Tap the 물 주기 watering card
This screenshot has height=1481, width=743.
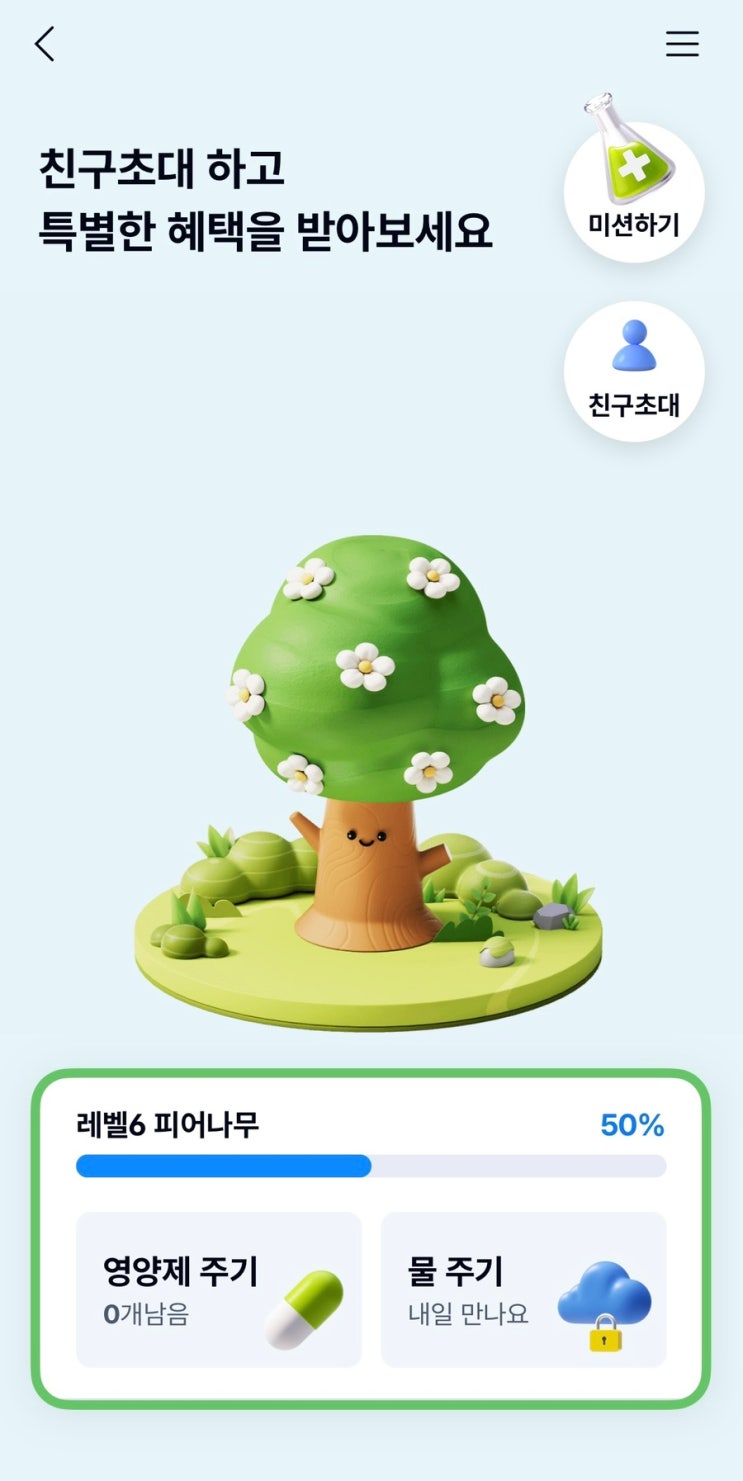[x=523, y=1289]
